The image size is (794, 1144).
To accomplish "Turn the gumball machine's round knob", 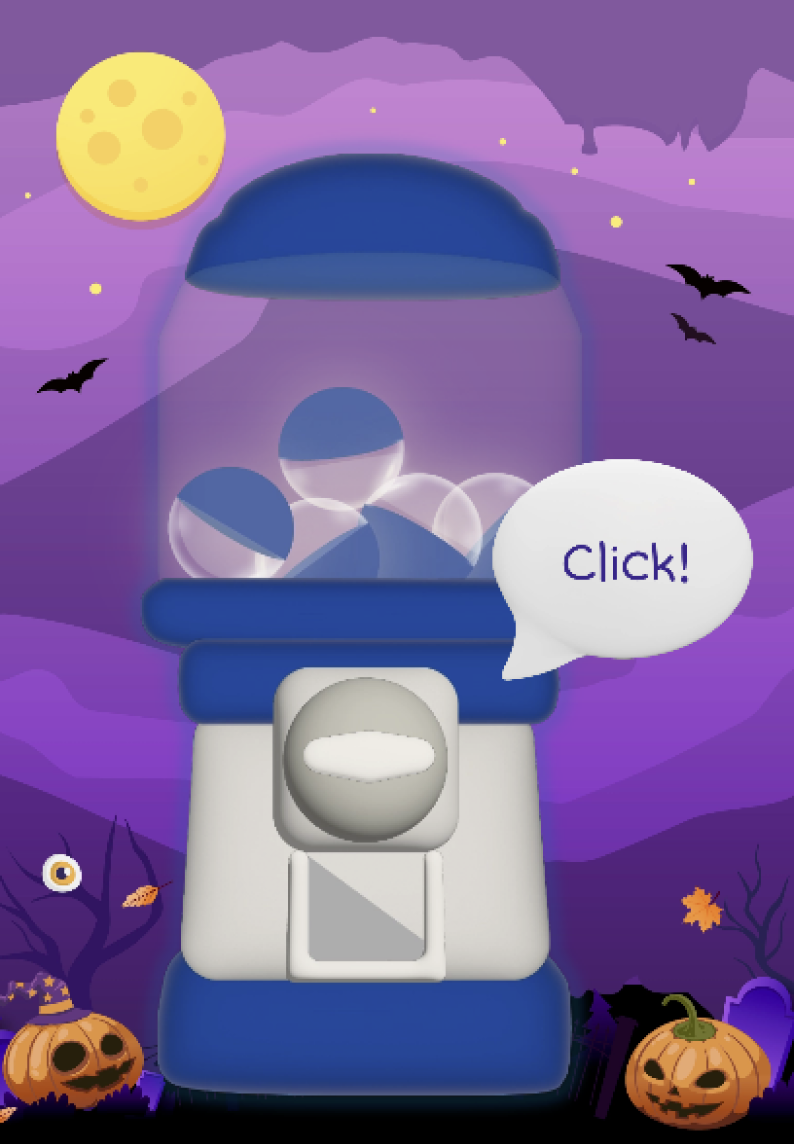I will [365, 757].
